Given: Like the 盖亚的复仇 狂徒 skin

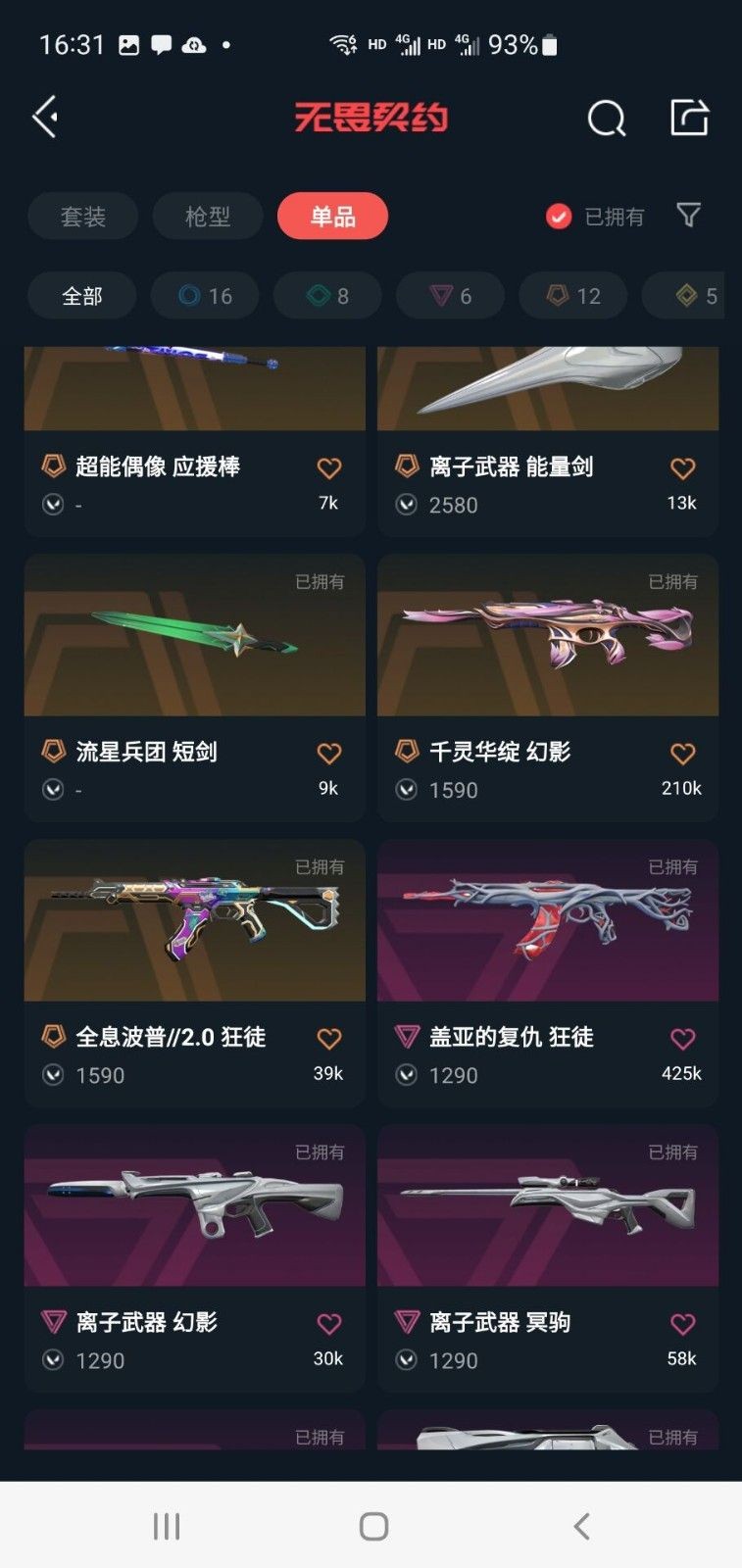Looking at the screenshot, I should point(682,1039).
